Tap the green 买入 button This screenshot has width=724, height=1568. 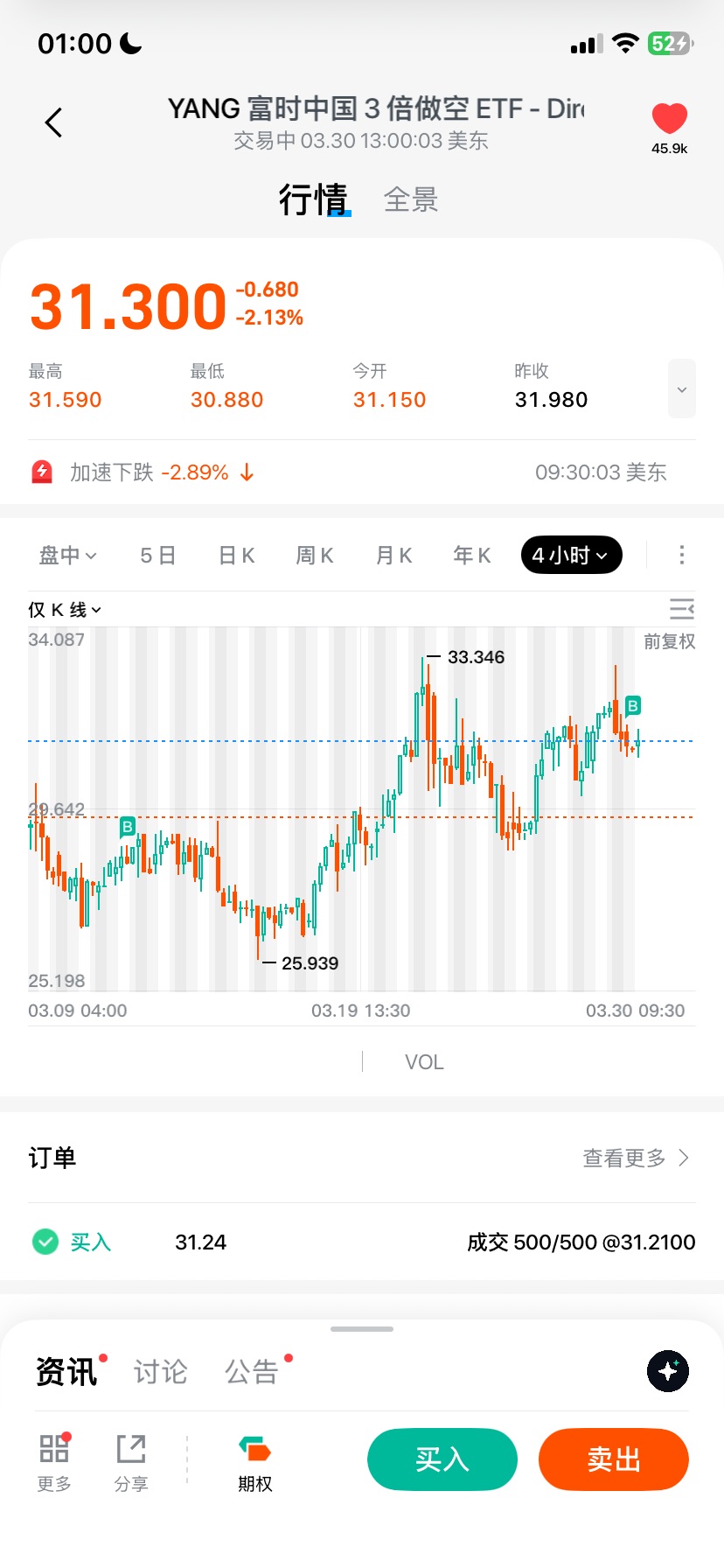[x=442, y=1459]
